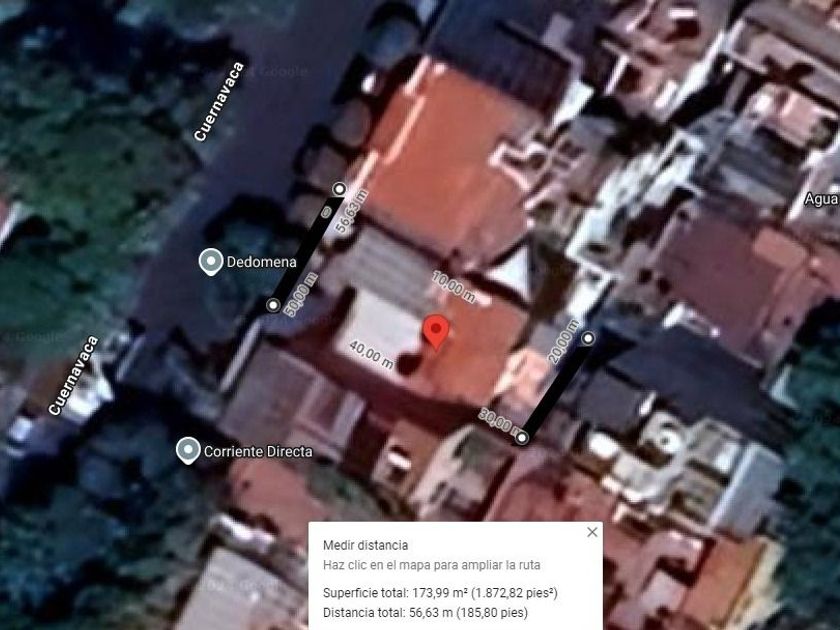This screenshot has width=840, height=630.
Task: Tap the measurement point beside 20,00 m
Action: (588, 338)
